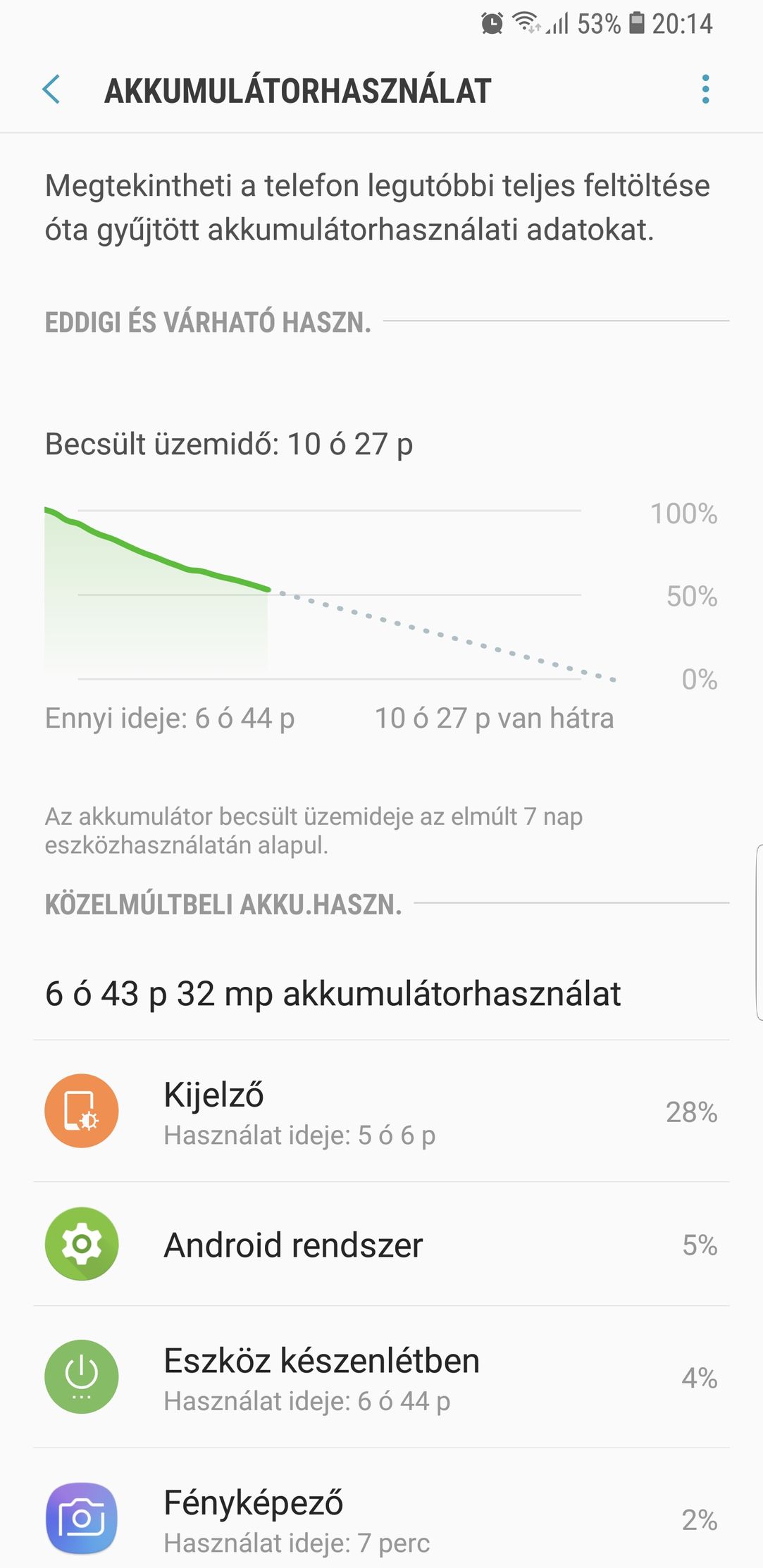The height and width of the screenshot is (1568, 763).
Task: Open Android rendszer usage details
Action: [x=381, y=1244]
